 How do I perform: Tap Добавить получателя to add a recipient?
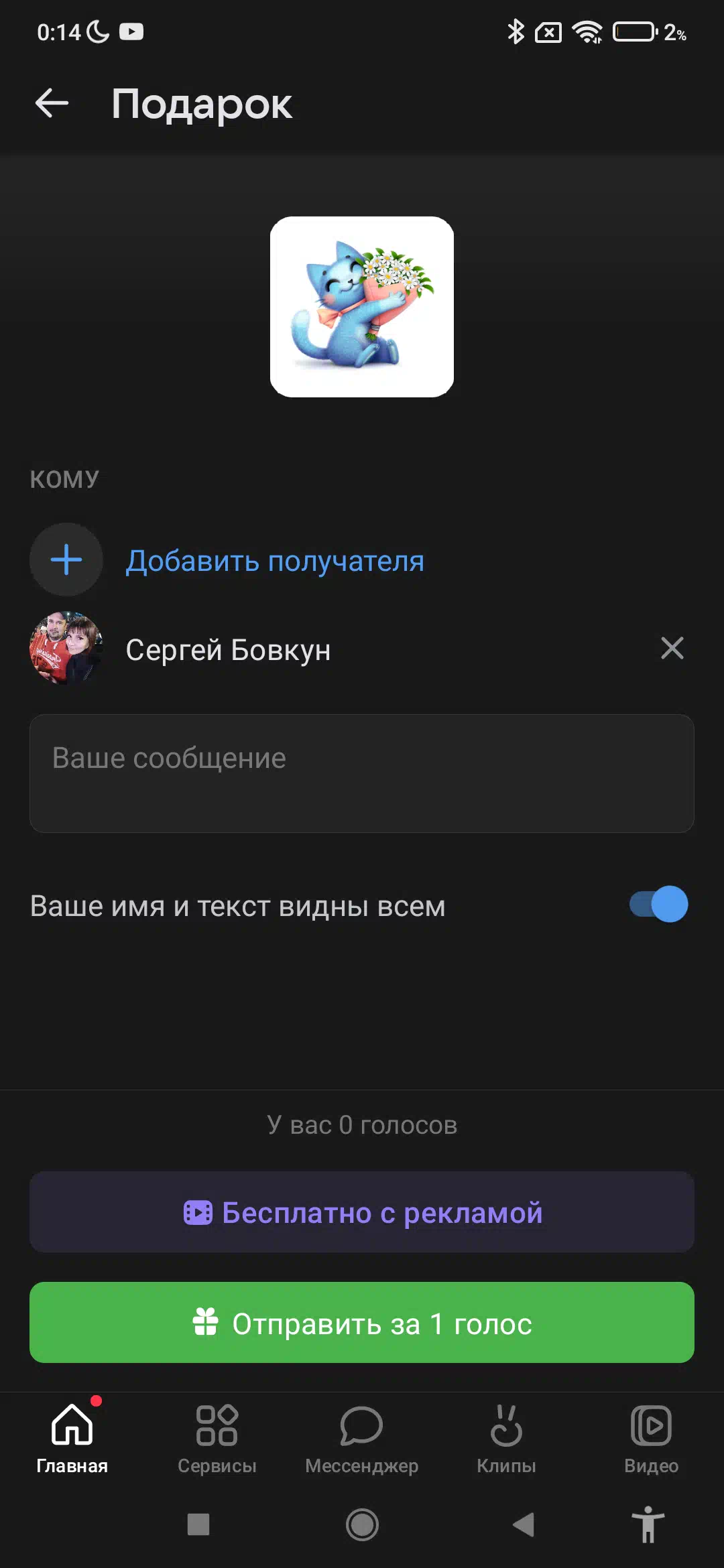point(275,560)
